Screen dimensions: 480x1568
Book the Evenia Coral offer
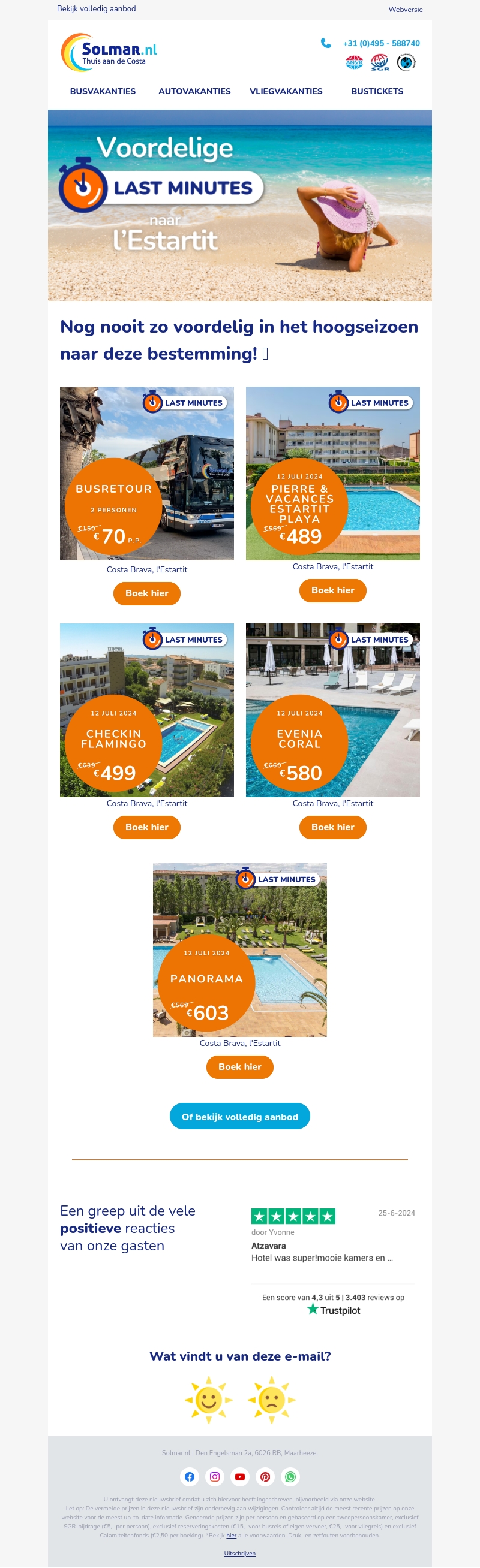coord(332,827)
